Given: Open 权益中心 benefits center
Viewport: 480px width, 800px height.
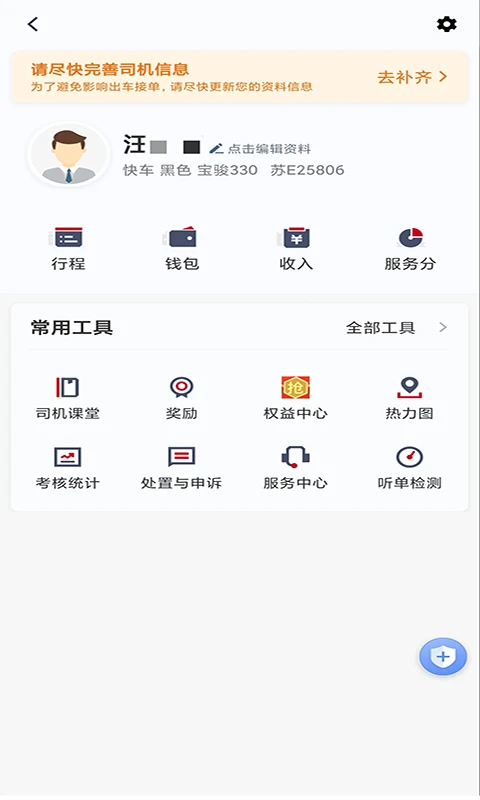Looking at the screenshot, I should [295, 398].
